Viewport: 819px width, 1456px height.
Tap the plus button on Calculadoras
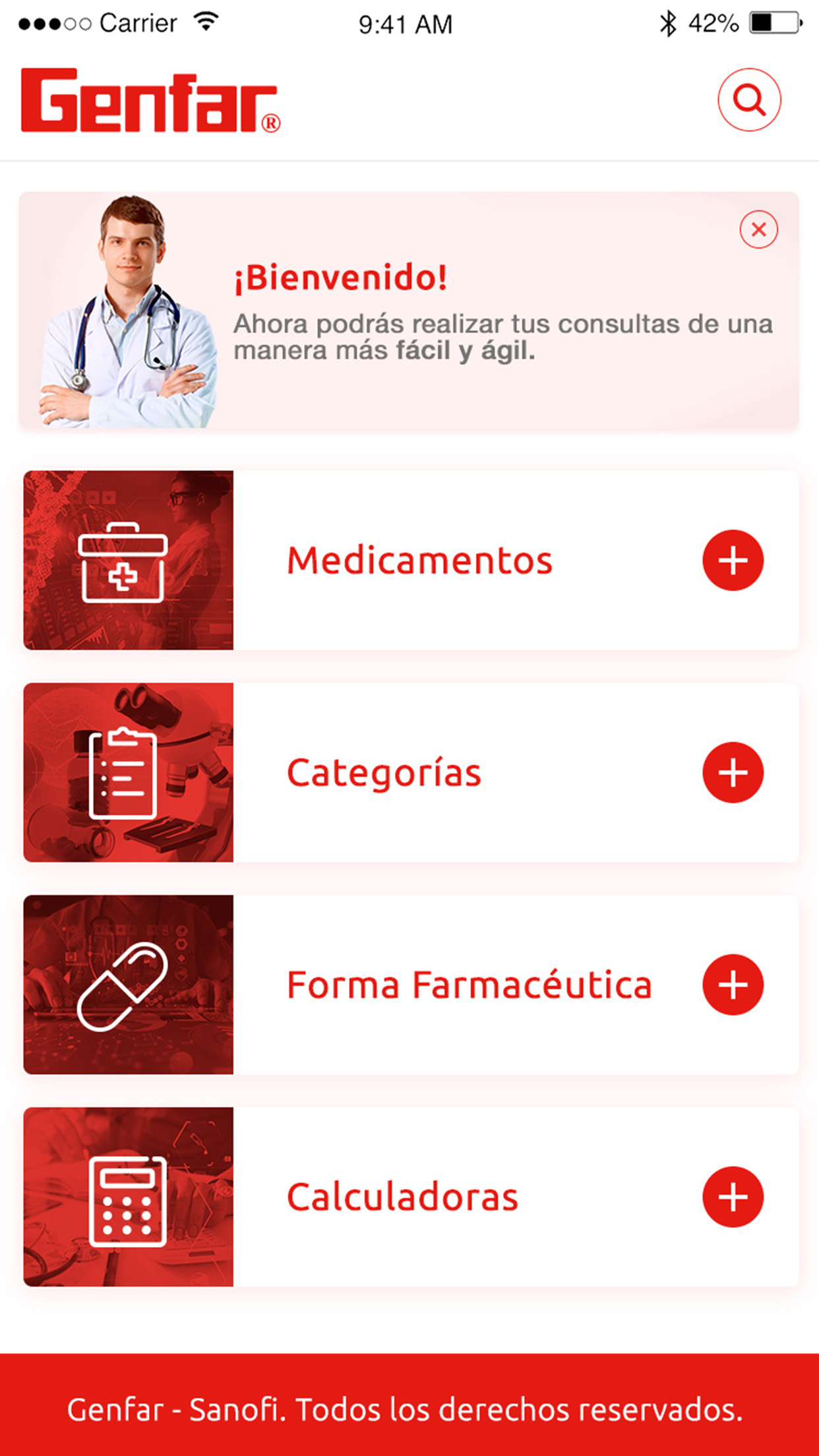coord(733,1198)
